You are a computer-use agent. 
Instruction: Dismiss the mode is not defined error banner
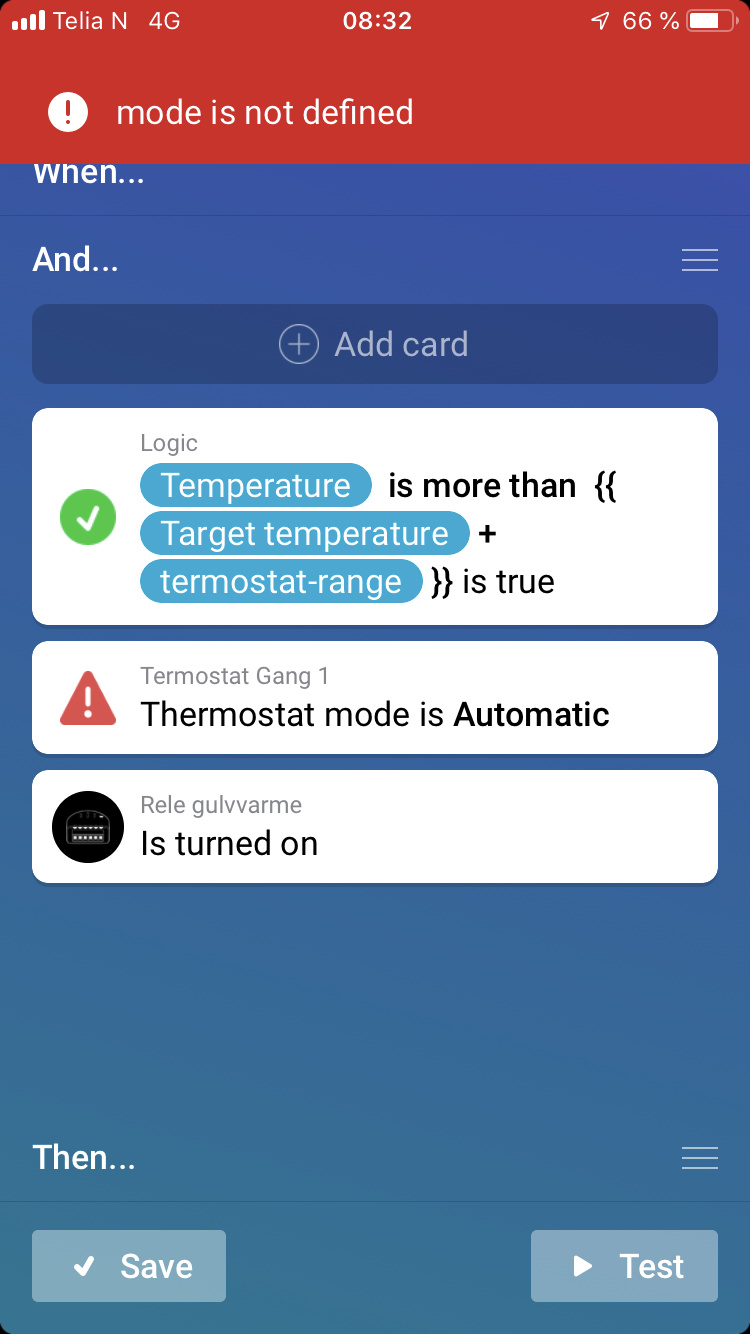tap(374, 112)
